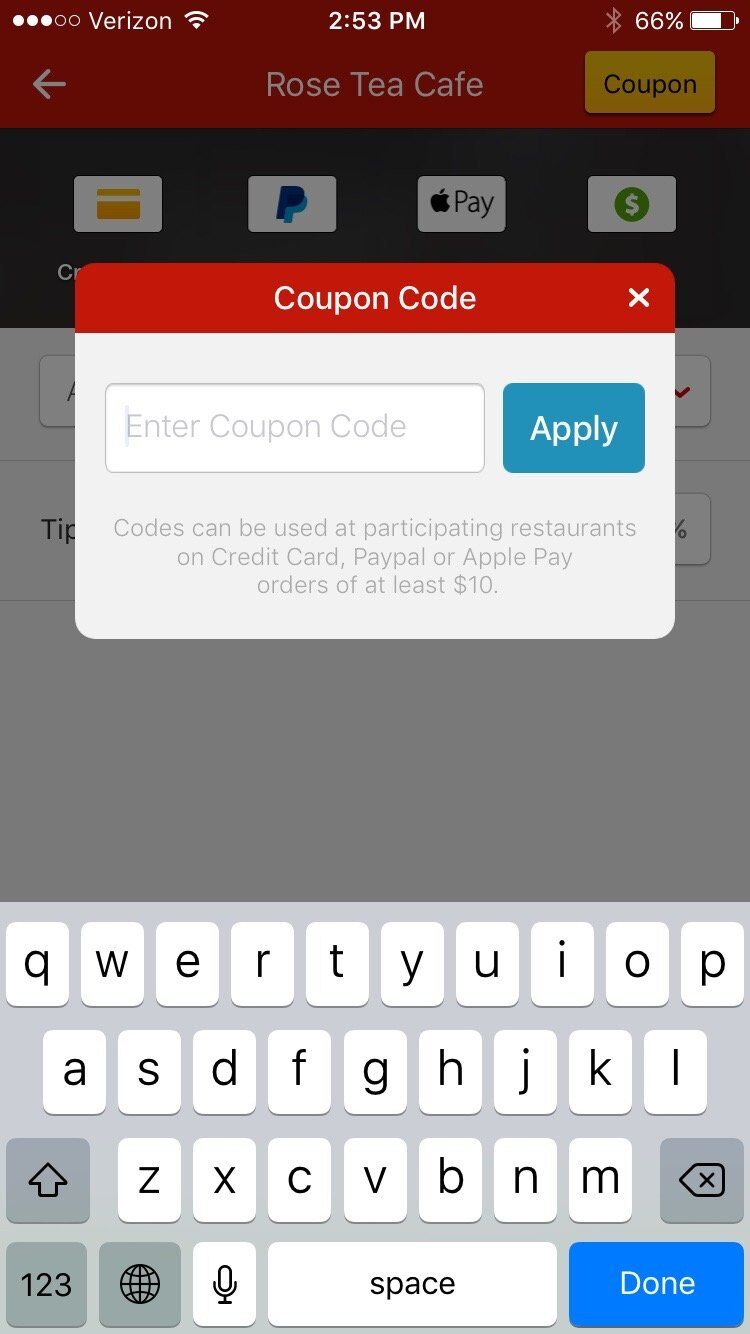Go back from Rose Tea Cafe
Viewport: 750px width, 1334px height.
pyautogui.click(x=49, y=84)
